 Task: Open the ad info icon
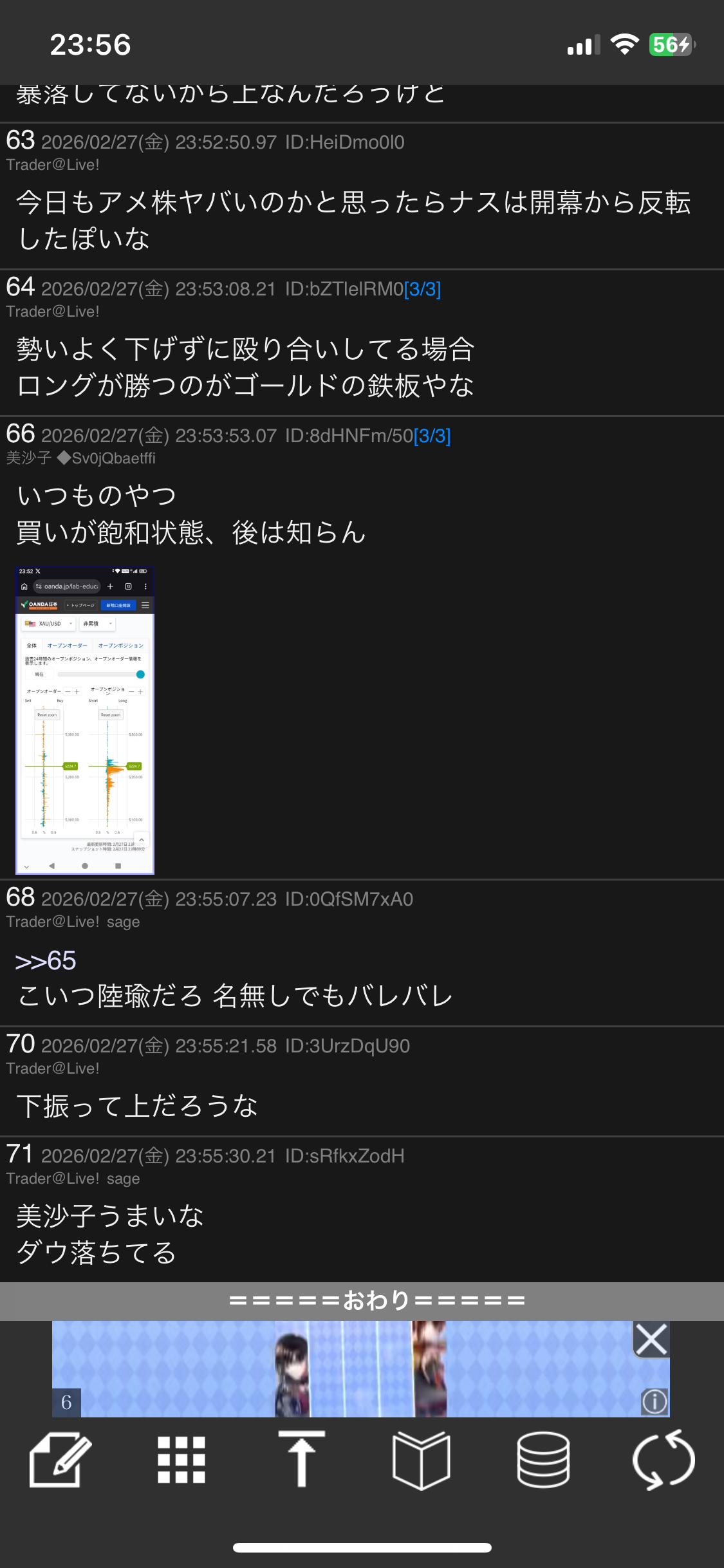[654, 1401]
